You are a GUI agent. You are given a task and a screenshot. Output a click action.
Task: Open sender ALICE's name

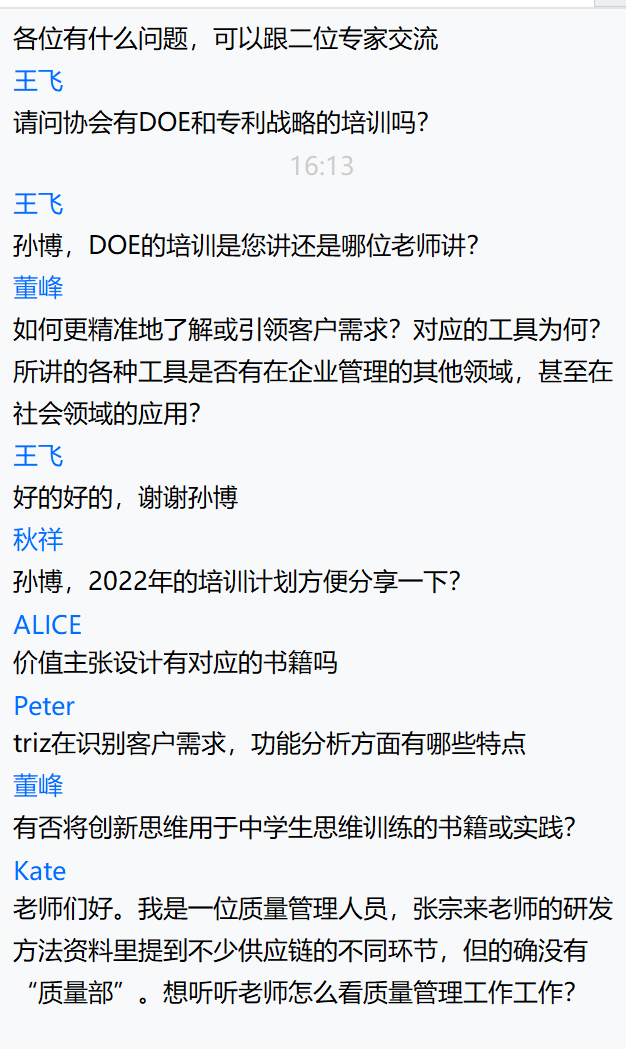tap(47, 625)
